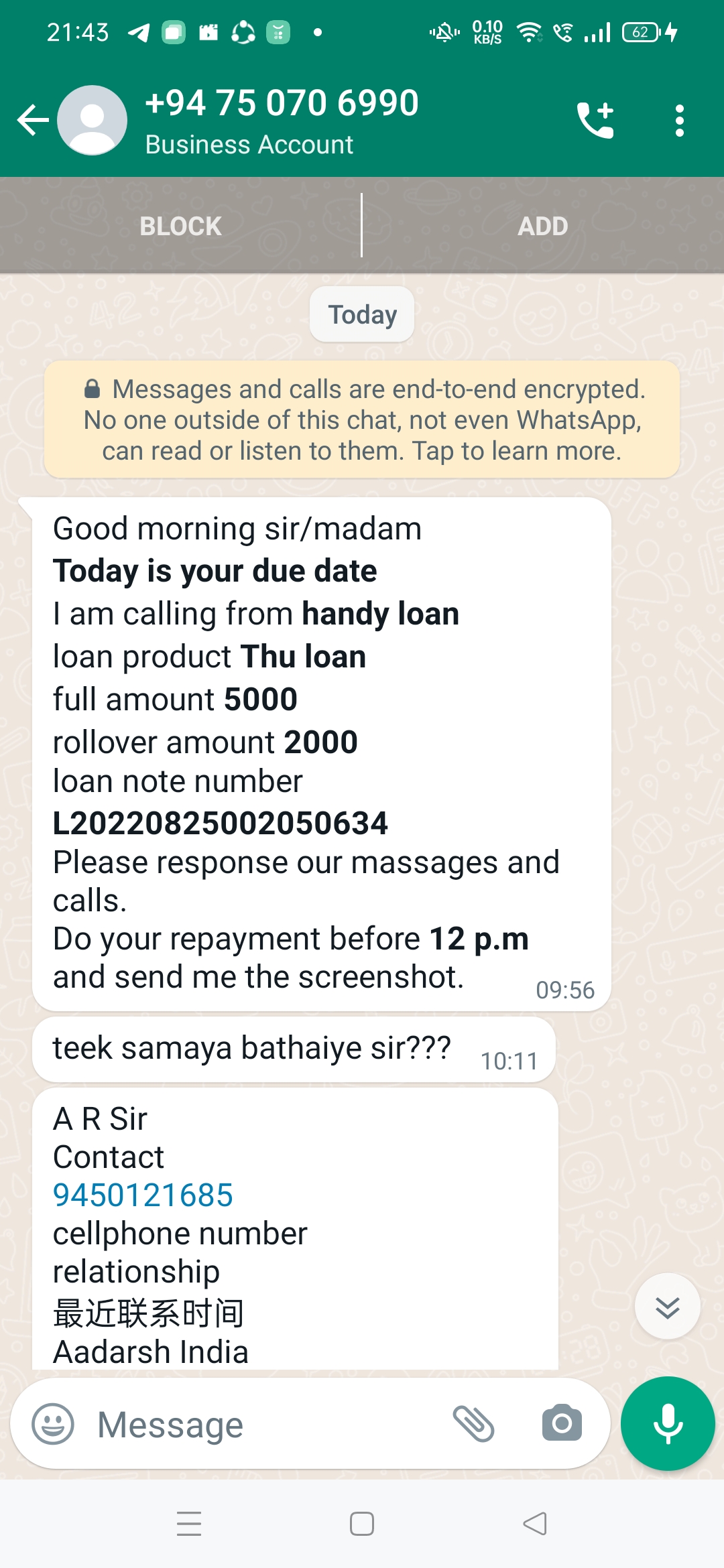This screenshot has height=1568, width=724.
Task: Attach a file with the paperclip
Action: 473,1424
